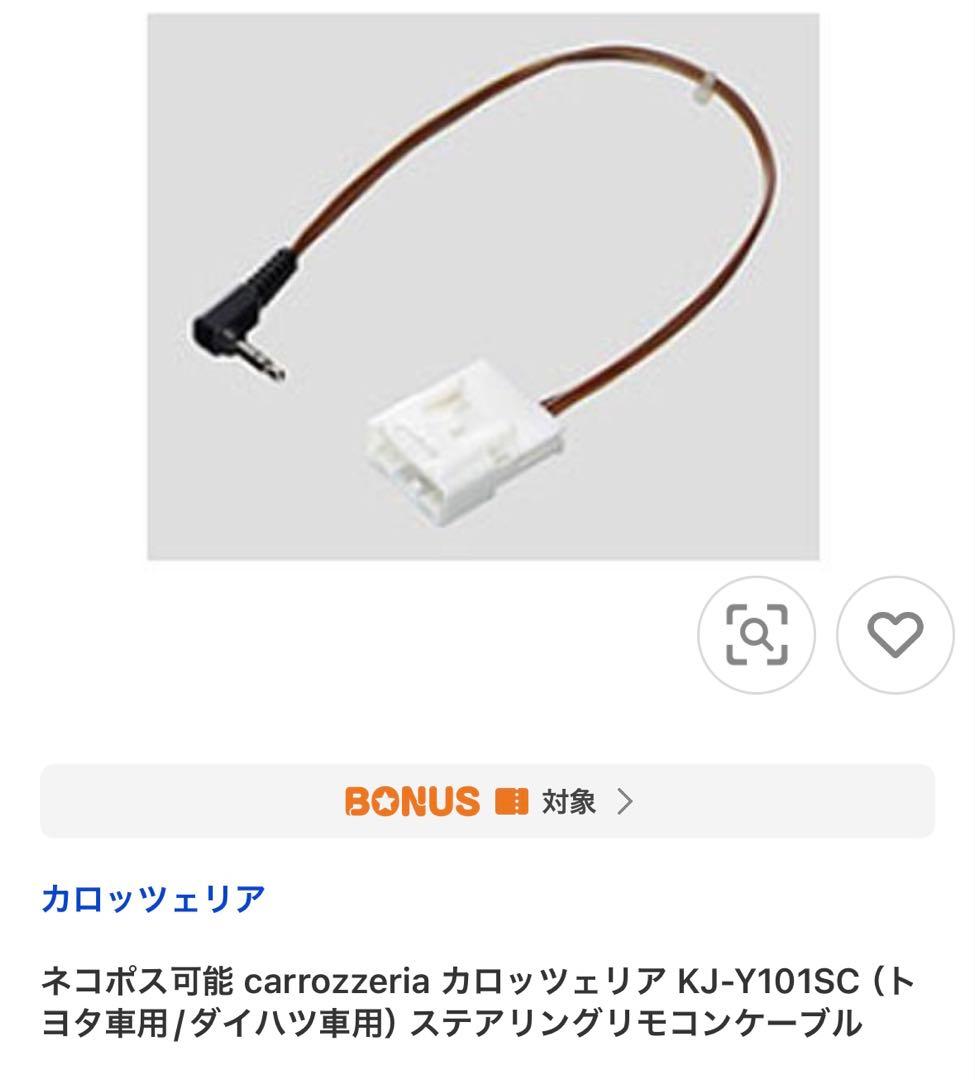Screen dimensions: 975x1080
Task: Open the 対象 menu entry
Action: [x=570, y=800]
